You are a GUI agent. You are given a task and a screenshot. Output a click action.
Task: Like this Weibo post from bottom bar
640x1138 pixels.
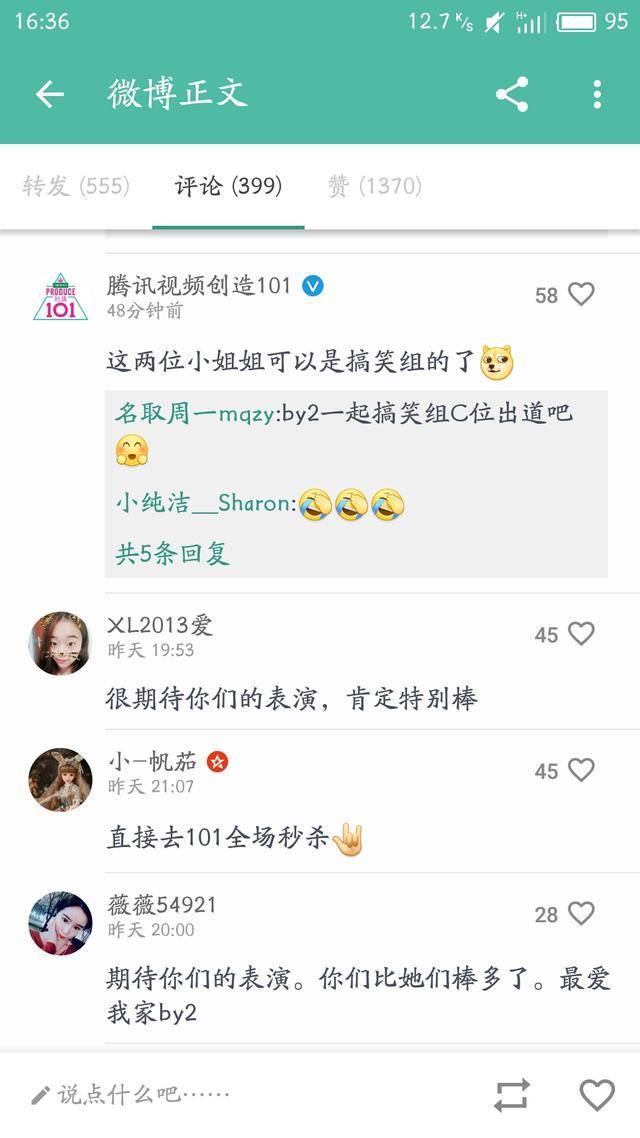597,1095
